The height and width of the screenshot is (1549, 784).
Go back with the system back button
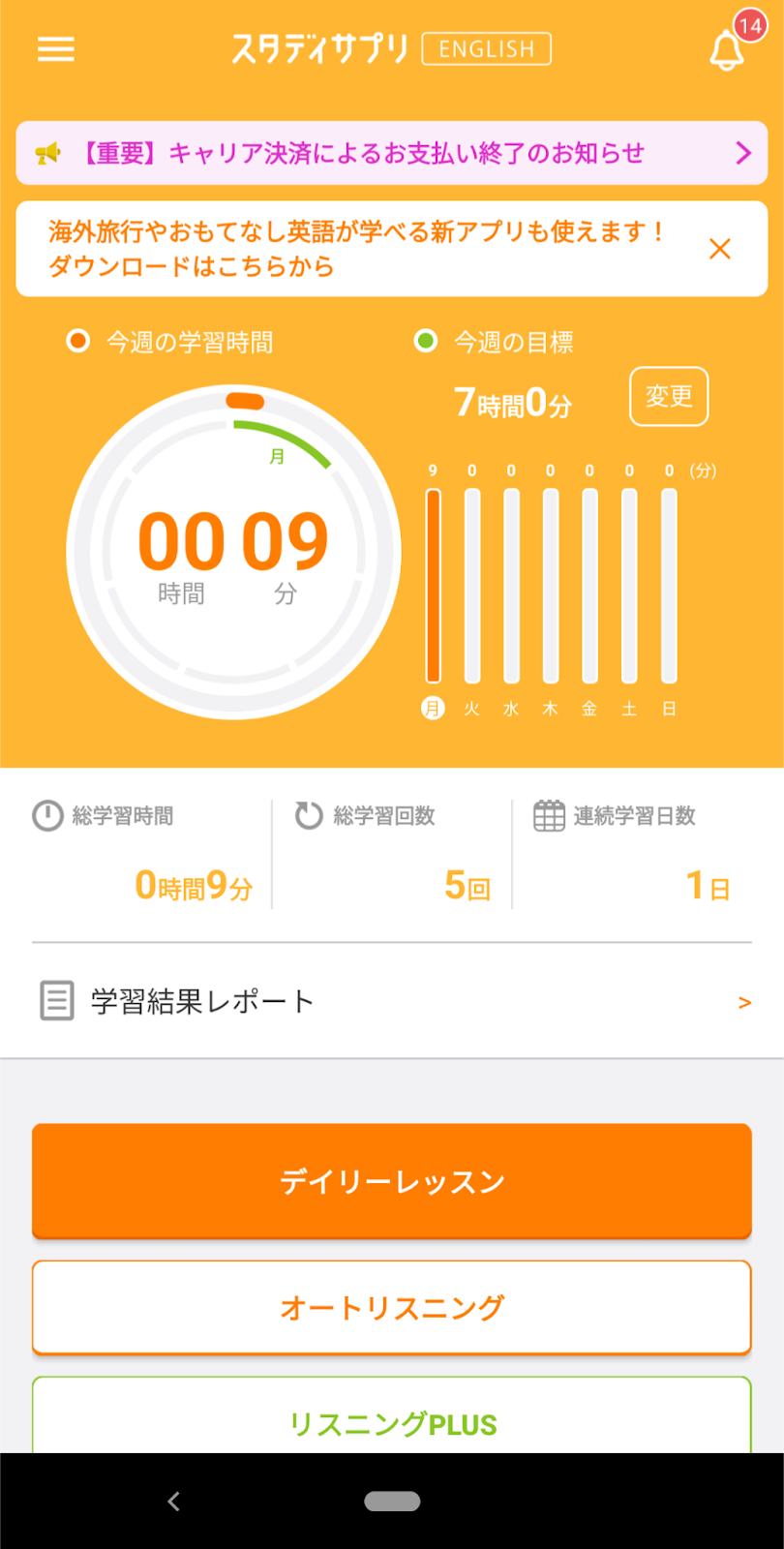[x=174, y=1501]
